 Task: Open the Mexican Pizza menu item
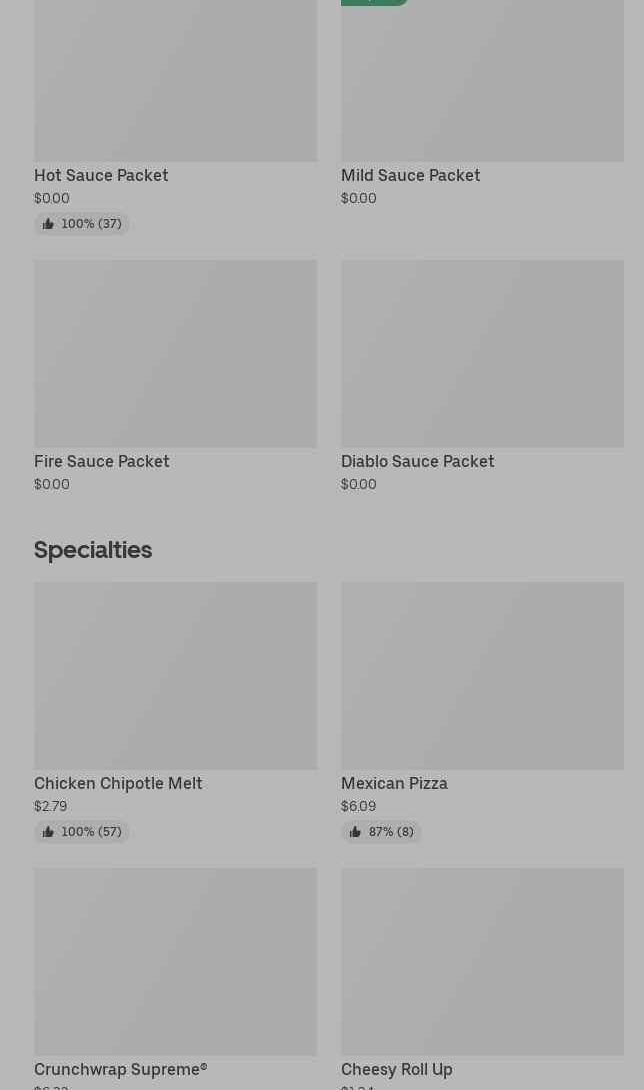click(482, 713)
